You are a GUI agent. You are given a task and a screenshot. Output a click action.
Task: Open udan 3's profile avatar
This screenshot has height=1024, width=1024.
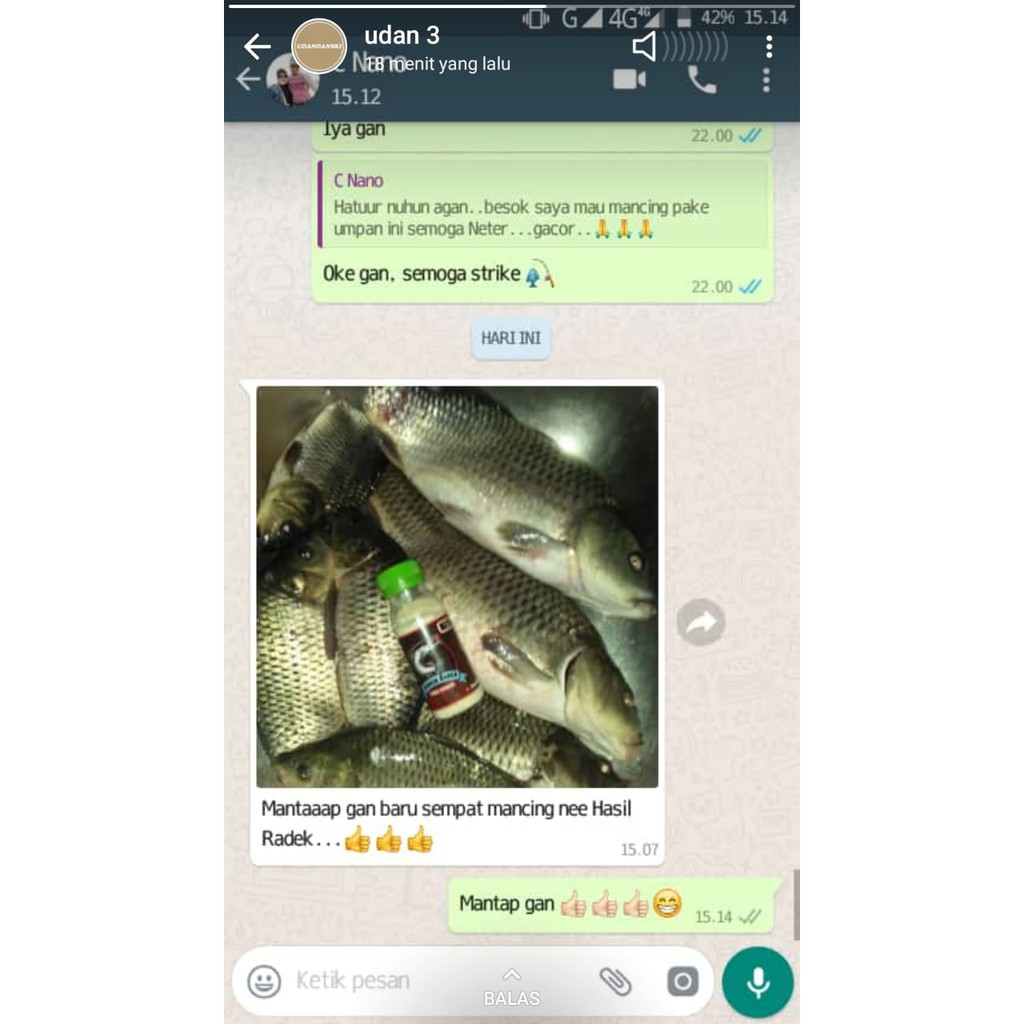click(x=319, y=46)
